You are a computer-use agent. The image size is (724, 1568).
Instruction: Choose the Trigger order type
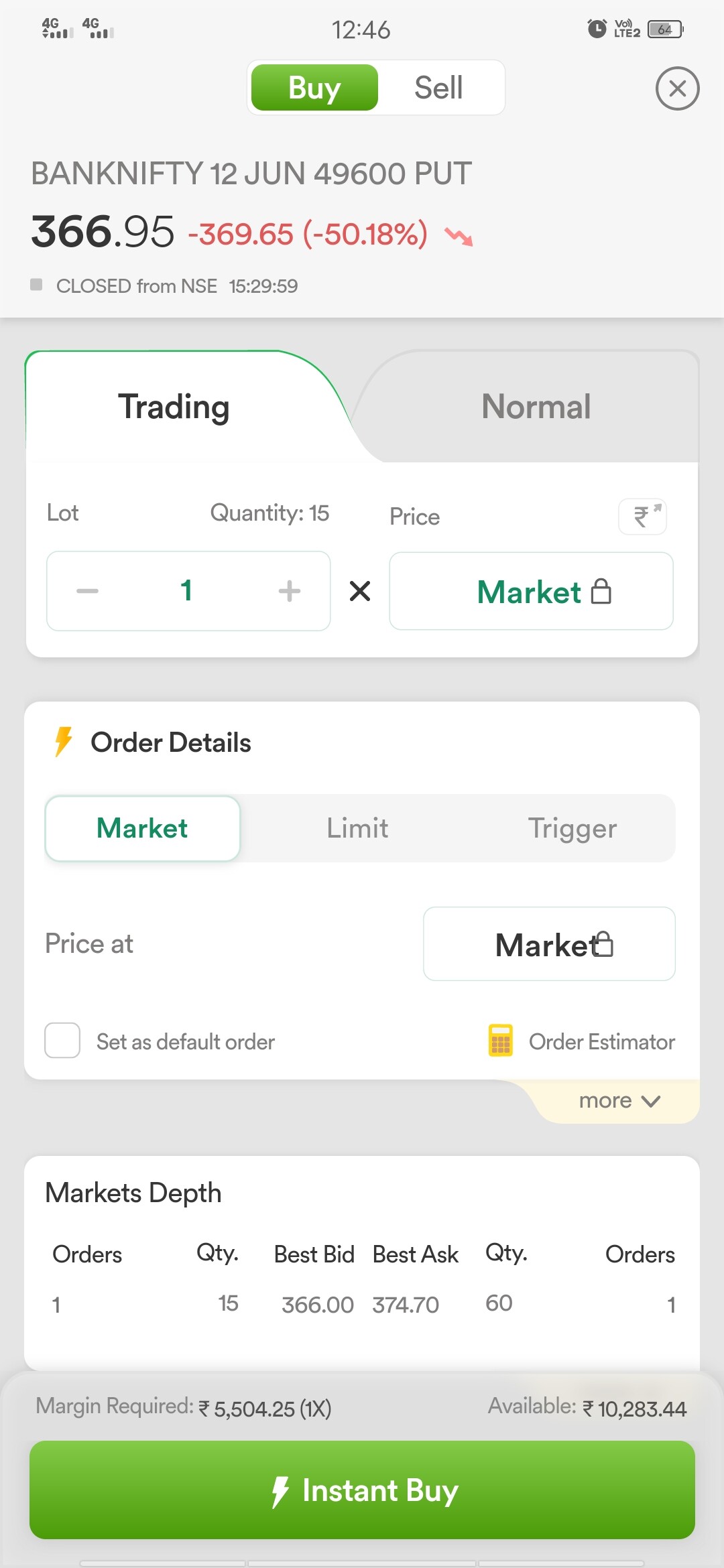click(x=572, y=828)
